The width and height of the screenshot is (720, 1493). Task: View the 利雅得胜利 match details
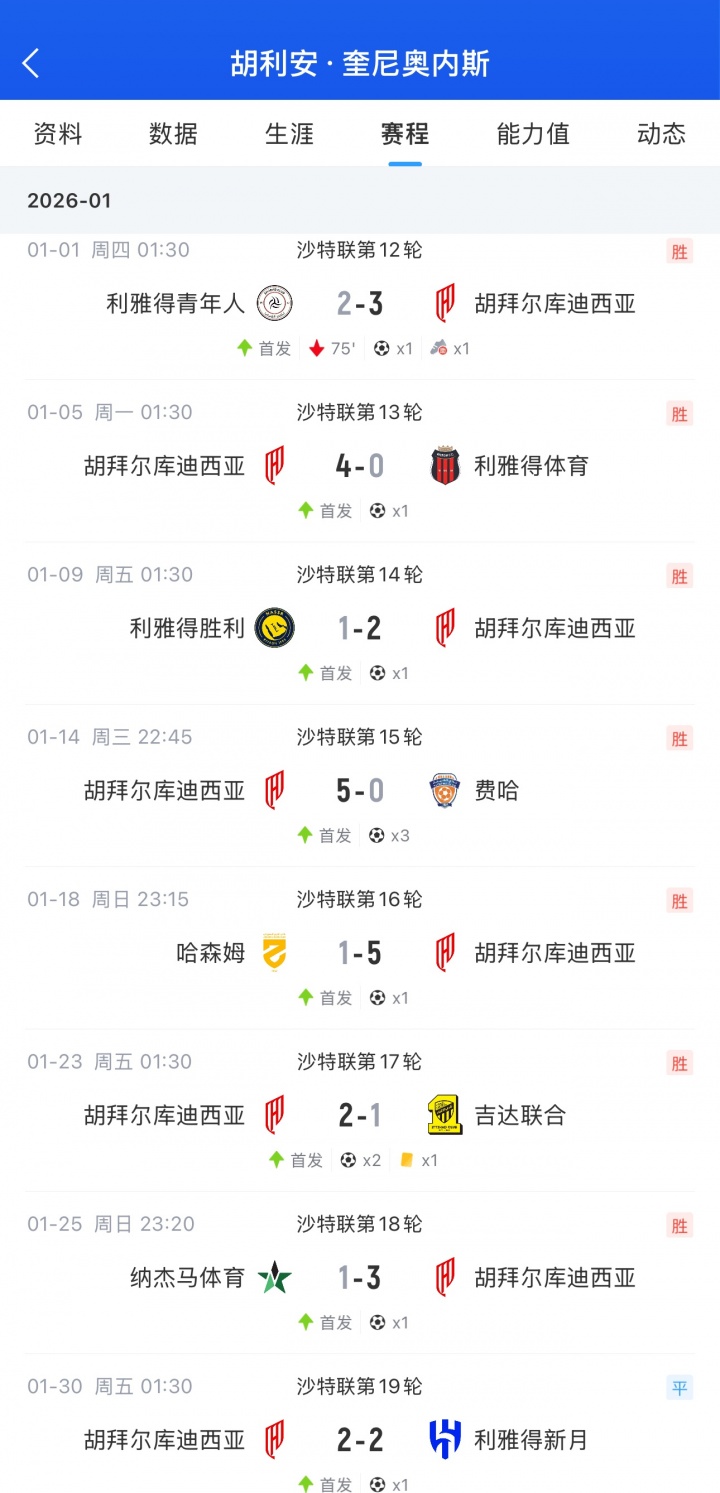tap(360, 628)
